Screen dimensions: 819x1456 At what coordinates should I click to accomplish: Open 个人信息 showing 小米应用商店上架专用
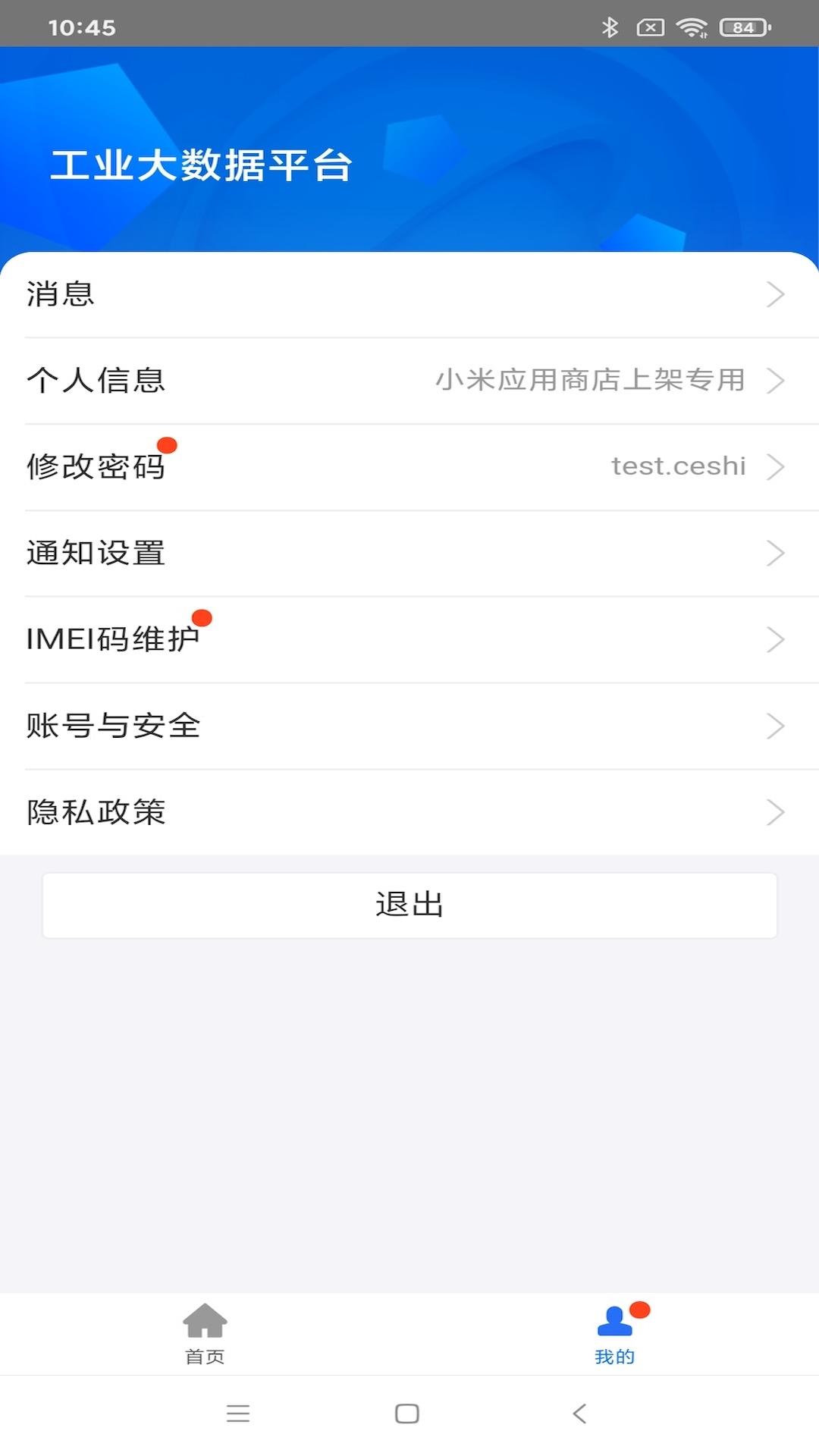pos(409,381)
